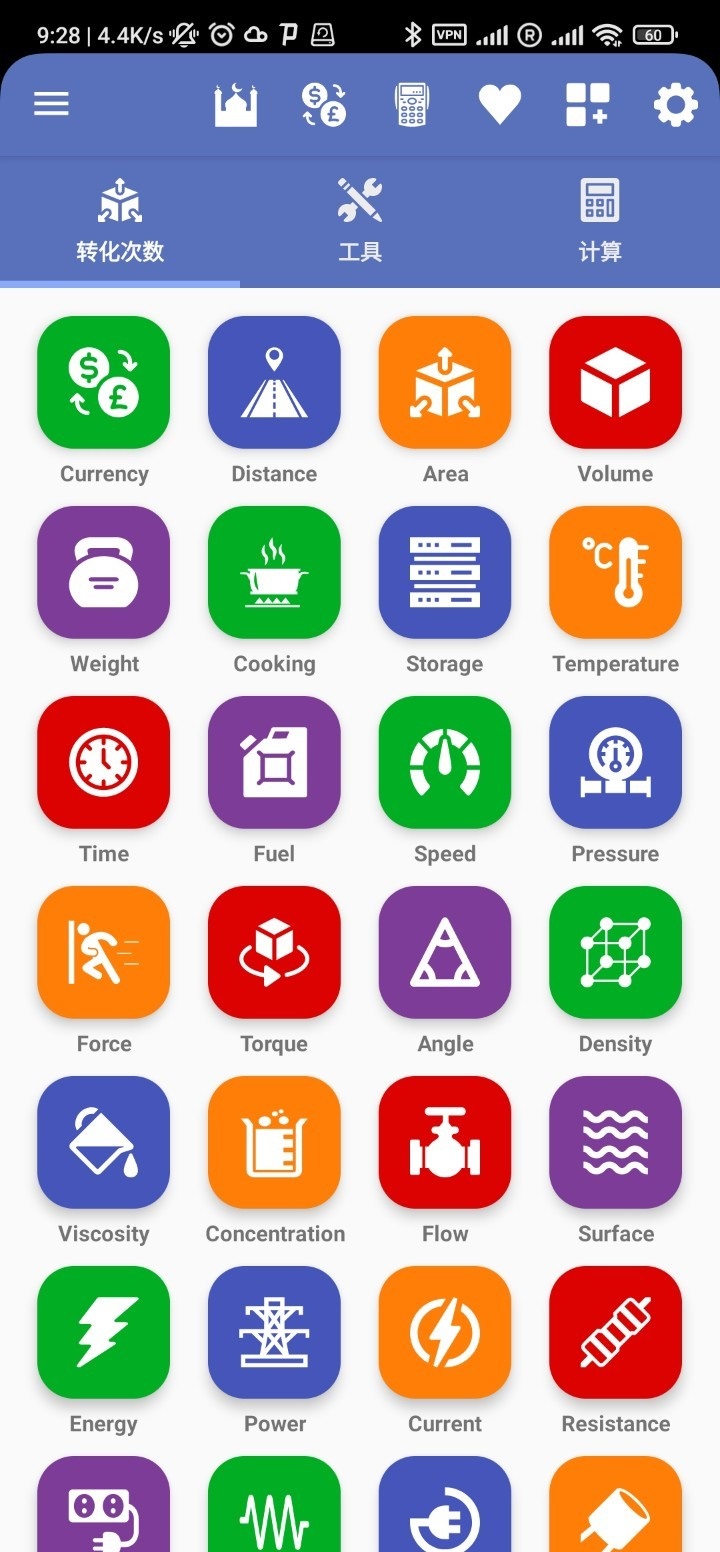Open the Torque converter

(x=274, y=953)
